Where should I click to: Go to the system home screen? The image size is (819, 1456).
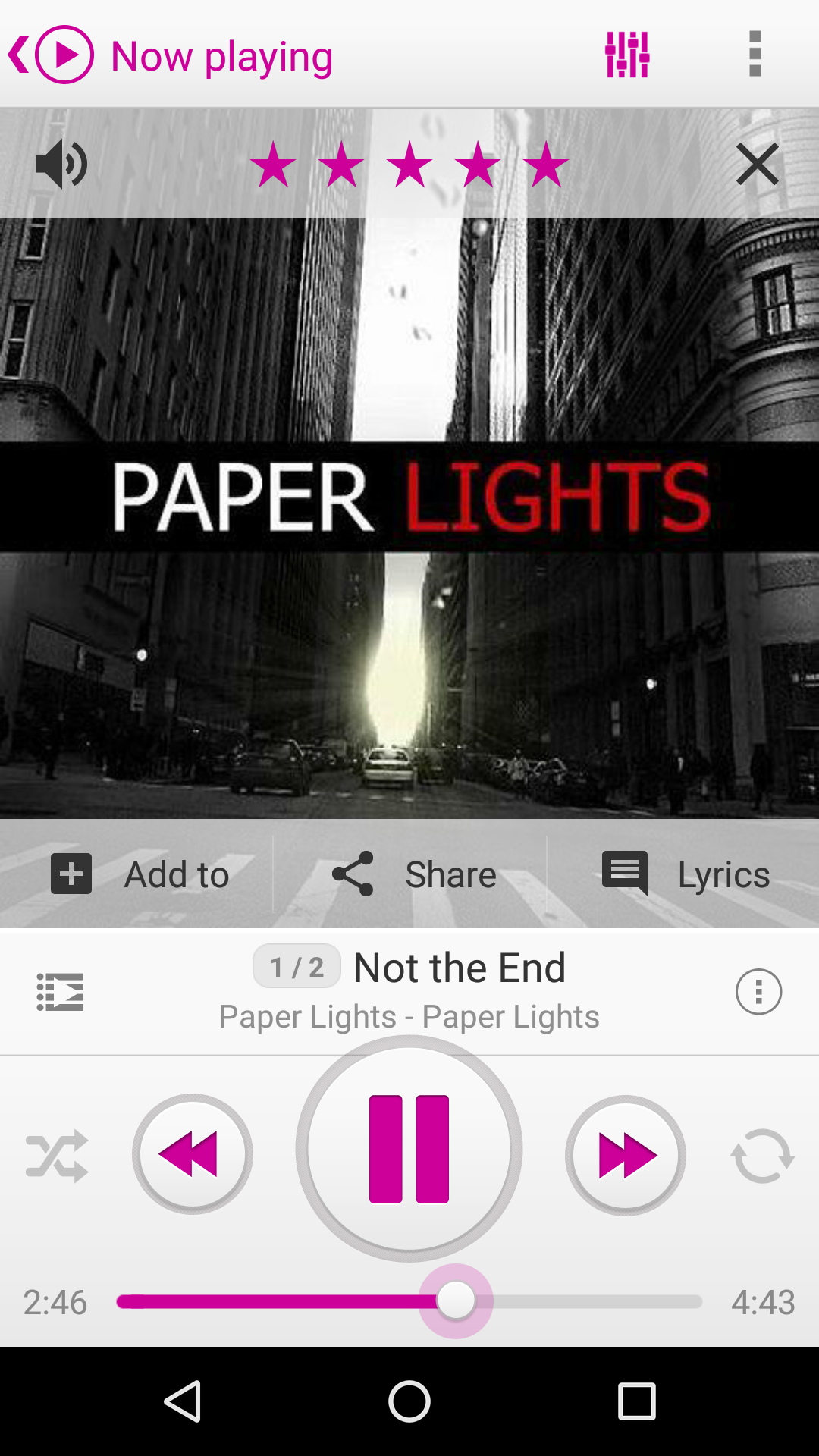pos(409,1401)
